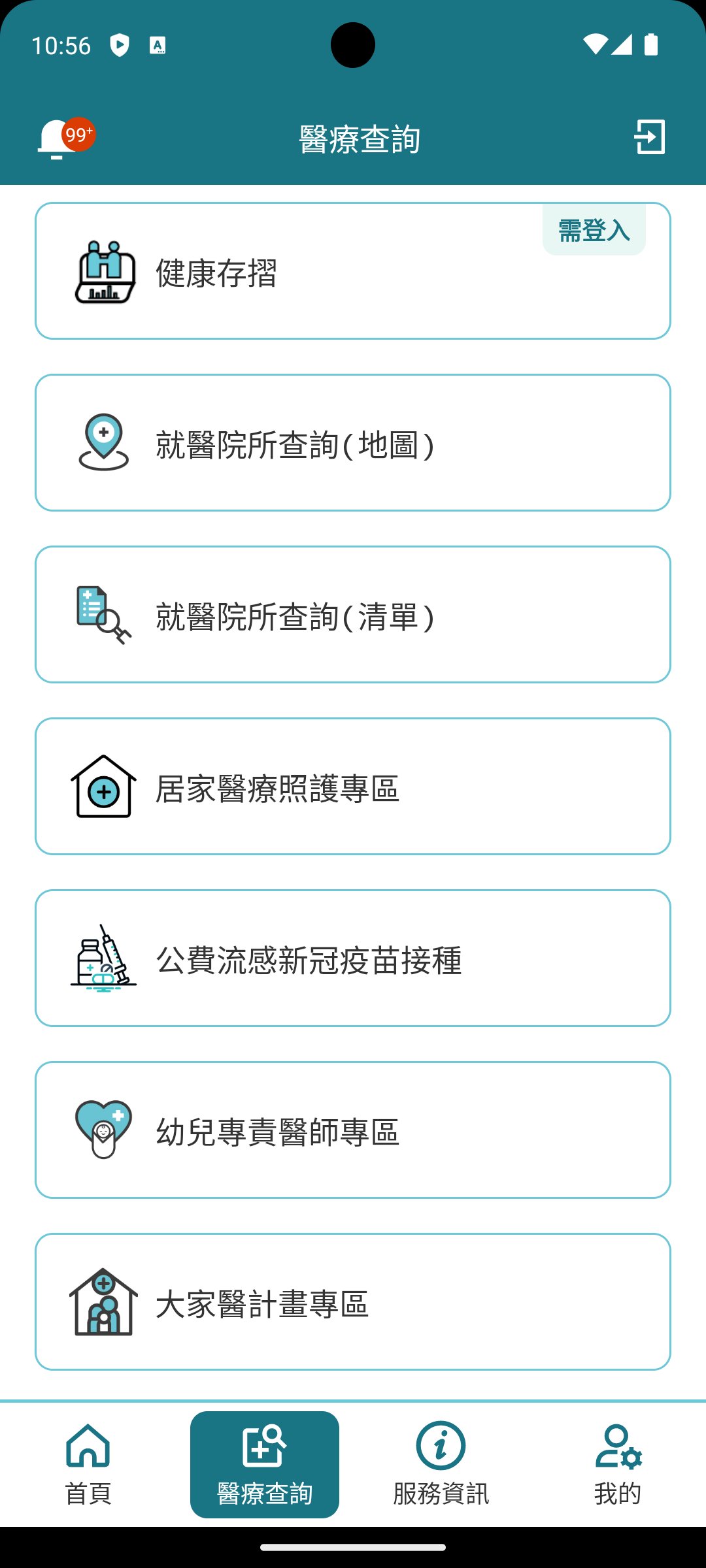Open the notifications bell
Viewport: 706px width, 1568px height.
(59, 139)
